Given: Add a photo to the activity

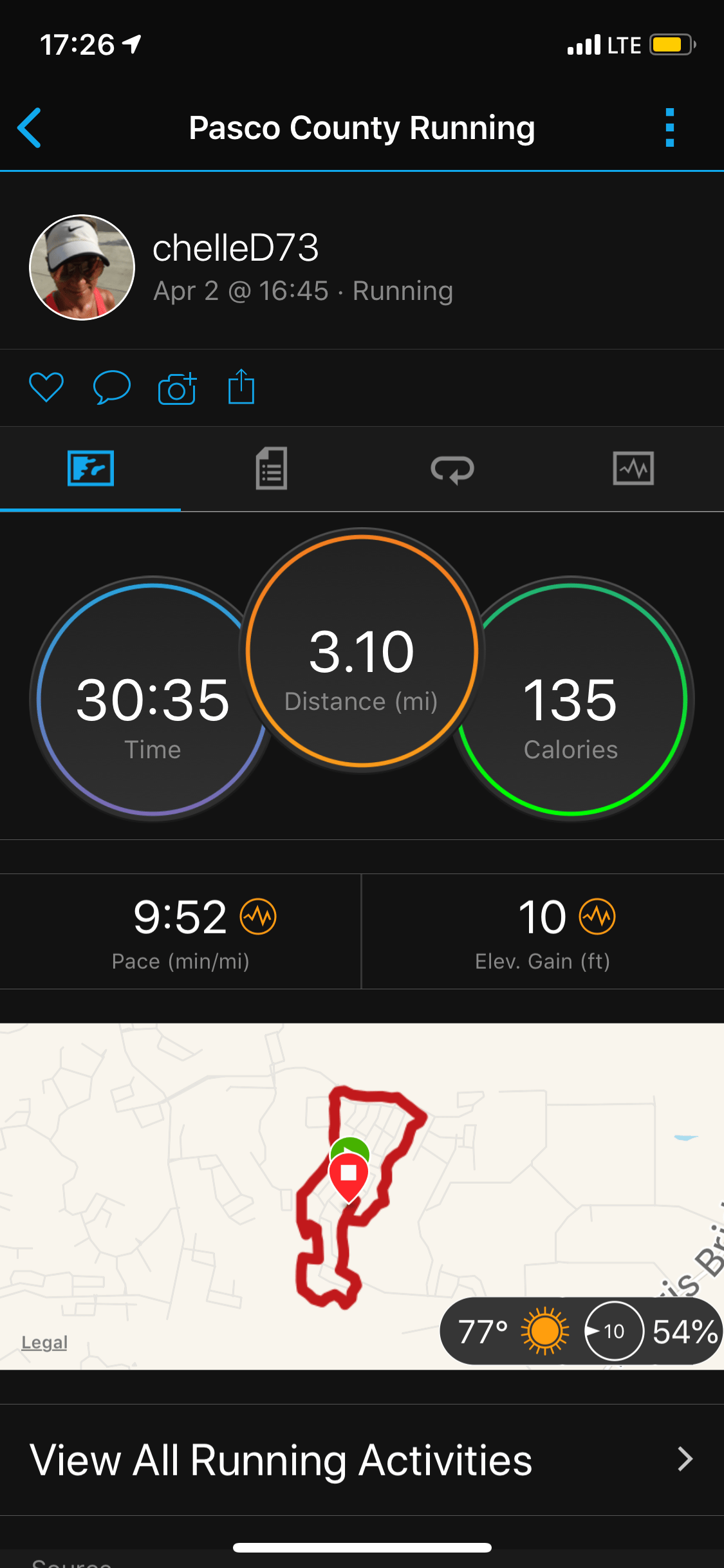Looking at the screenshot, I should tap(177, 388).
